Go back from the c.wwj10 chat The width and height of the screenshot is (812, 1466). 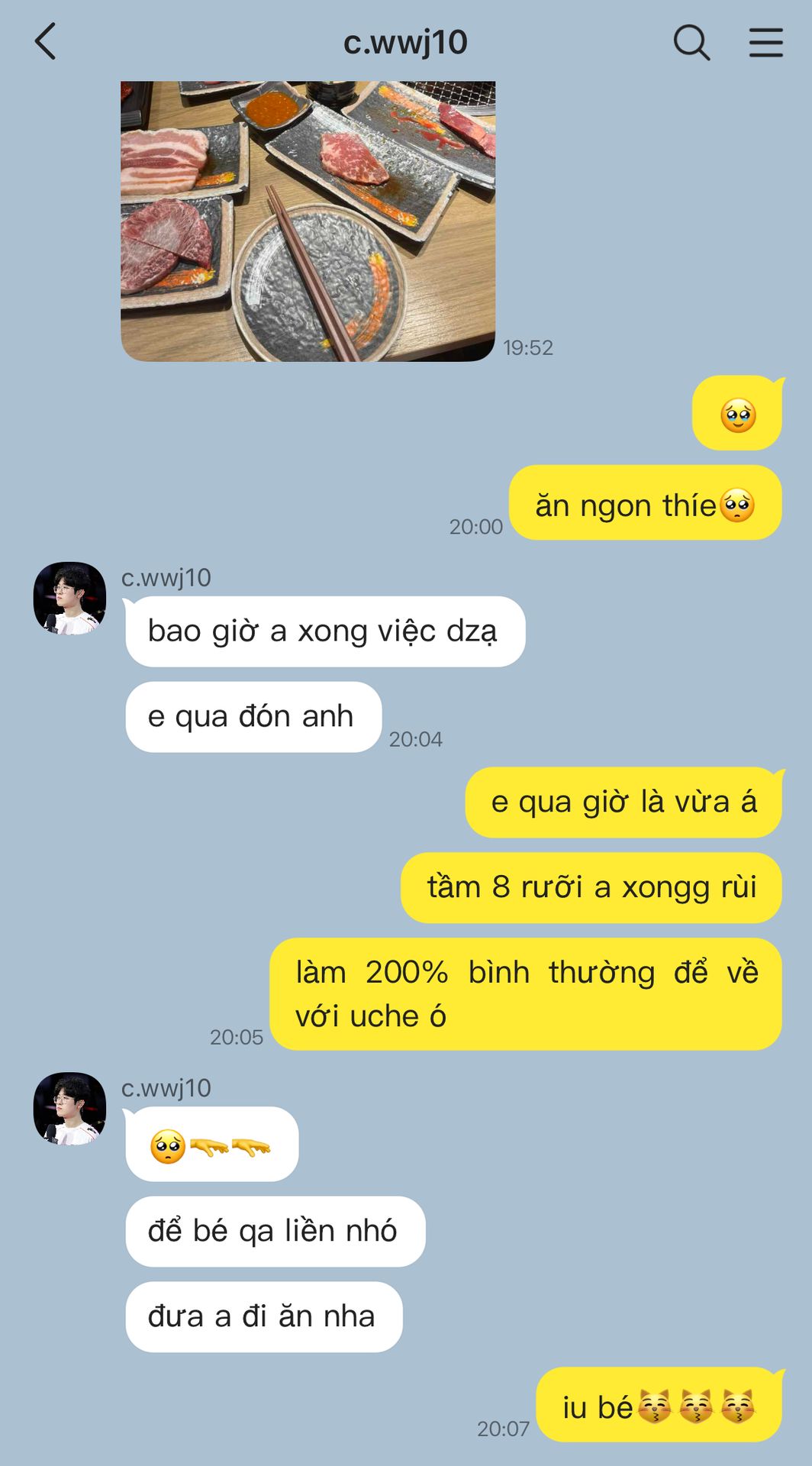click(47, 41)
